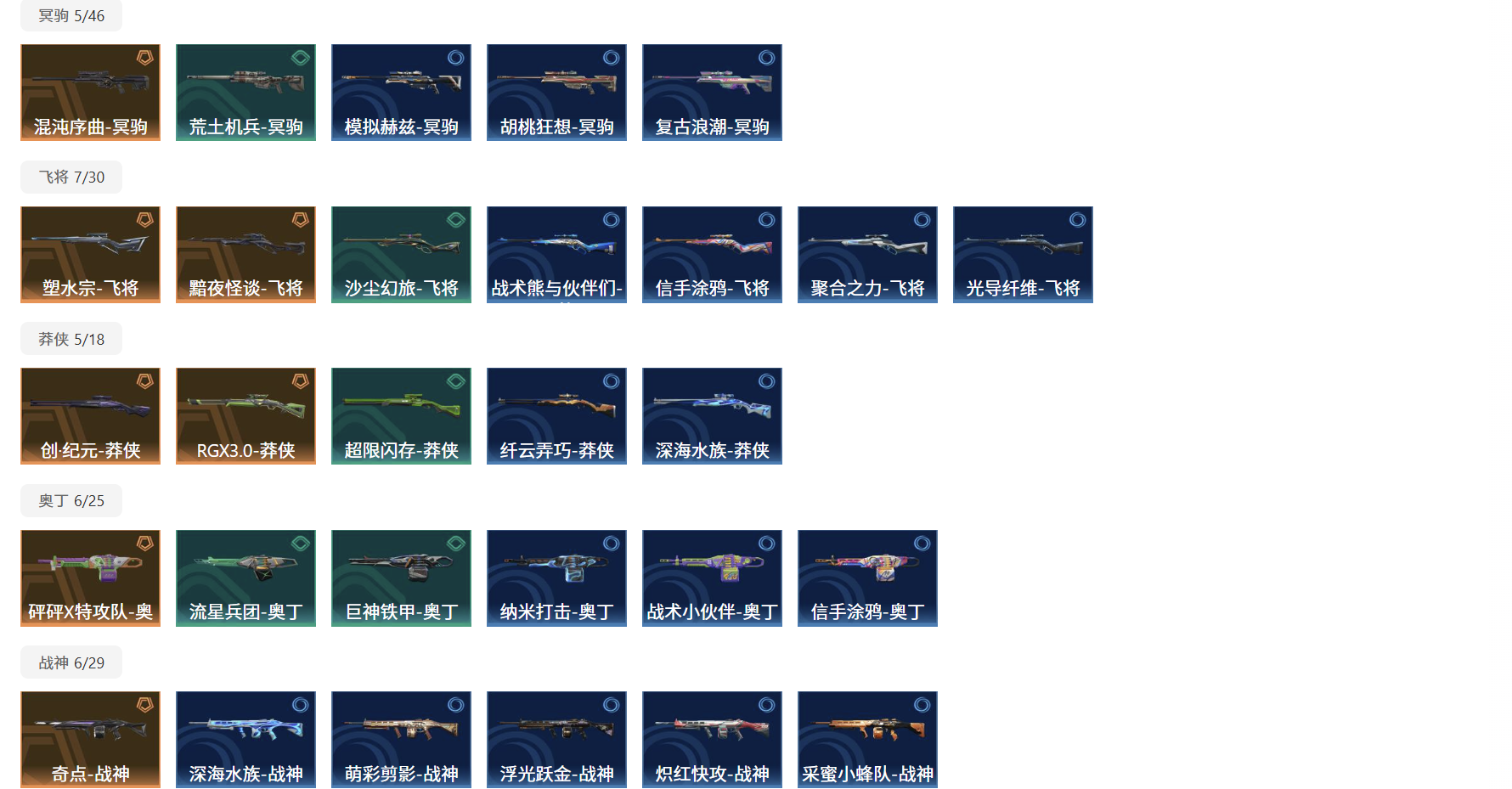Open the 流星兵团-奥丁 skin tile
The height and width of the screenshot is (789, 1512).
pos(245,578)
